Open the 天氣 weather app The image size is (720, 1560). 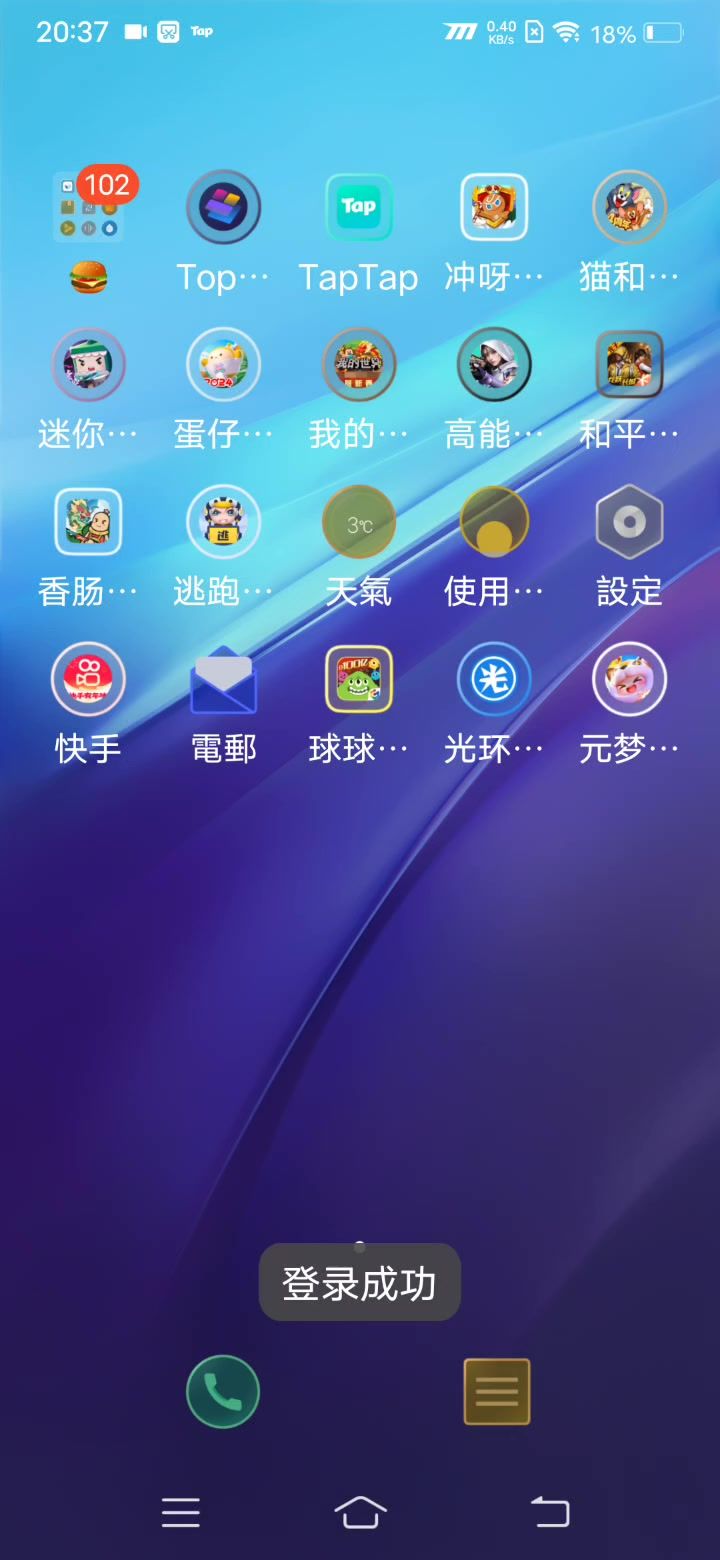click(x=359, y=522)
